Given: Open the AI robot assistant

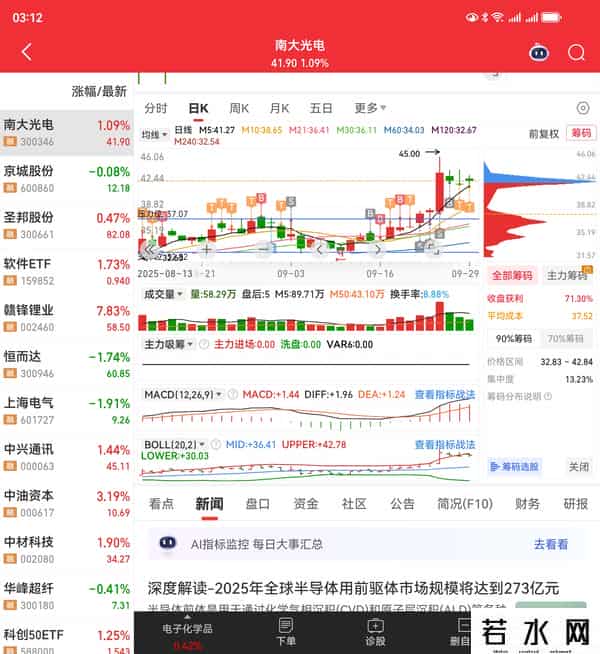Looking at the screenshot, I should pyautogui.click(x=539, y=53).
